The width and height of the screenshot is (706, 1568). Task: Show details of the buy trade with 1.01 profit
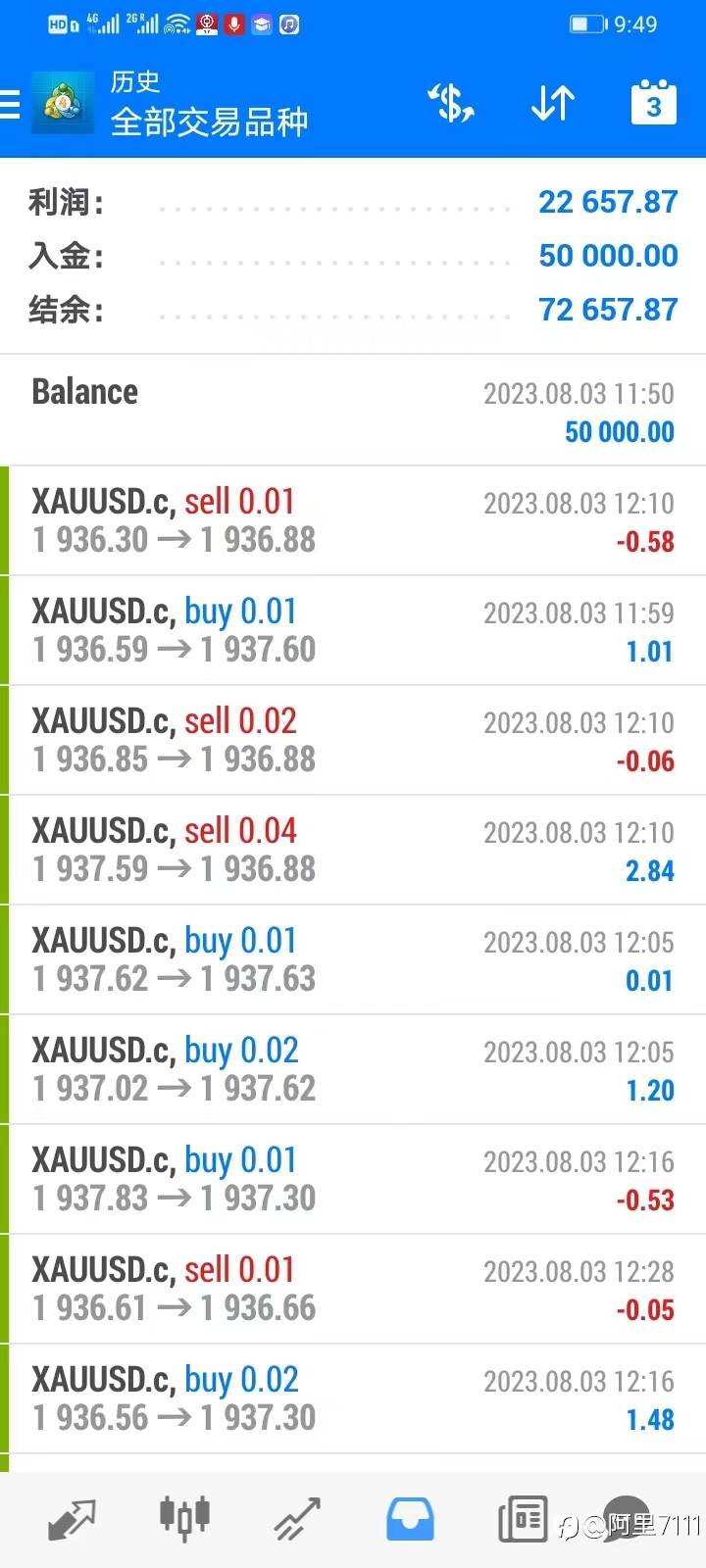click(353, 630)
